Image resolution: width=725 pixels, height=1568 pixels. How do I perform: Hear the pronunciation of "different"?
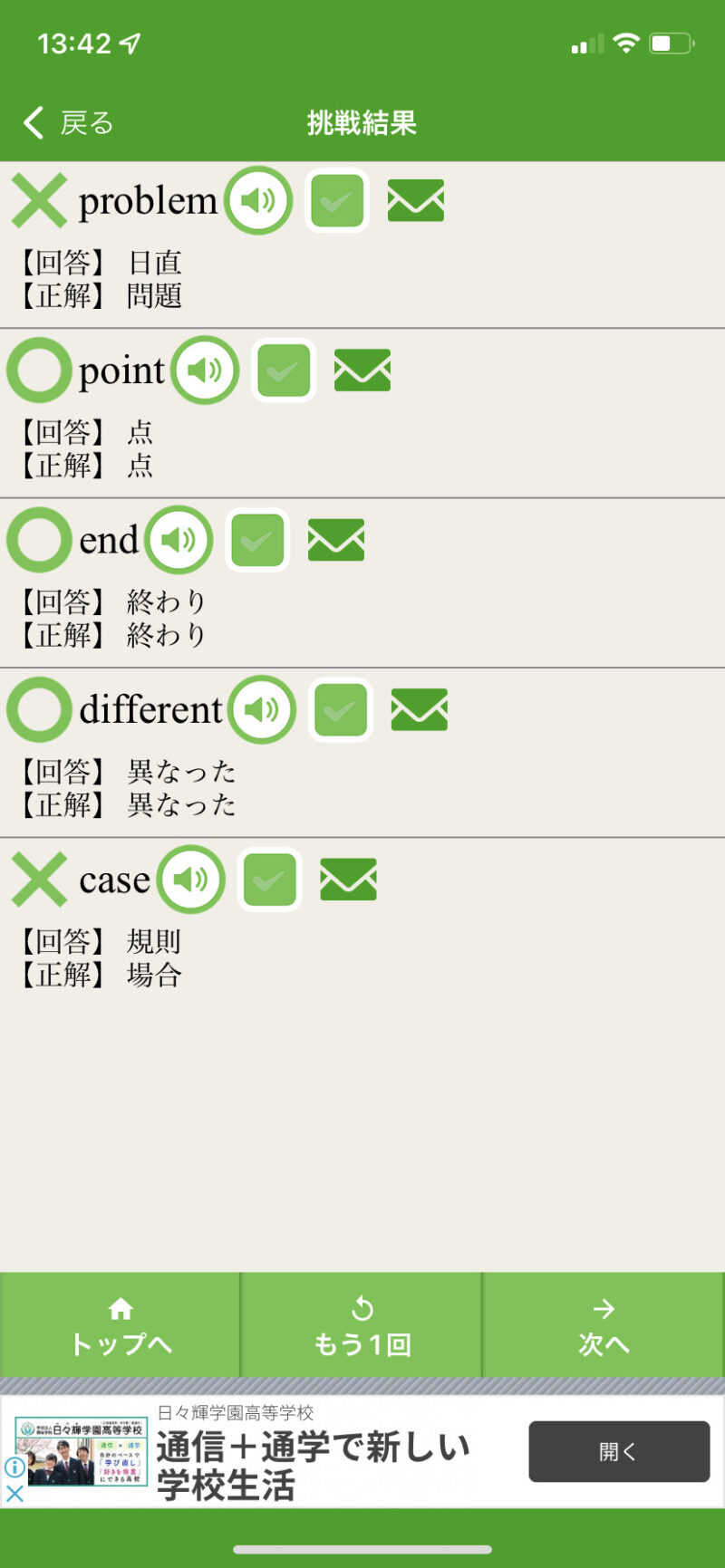(262, 709)
